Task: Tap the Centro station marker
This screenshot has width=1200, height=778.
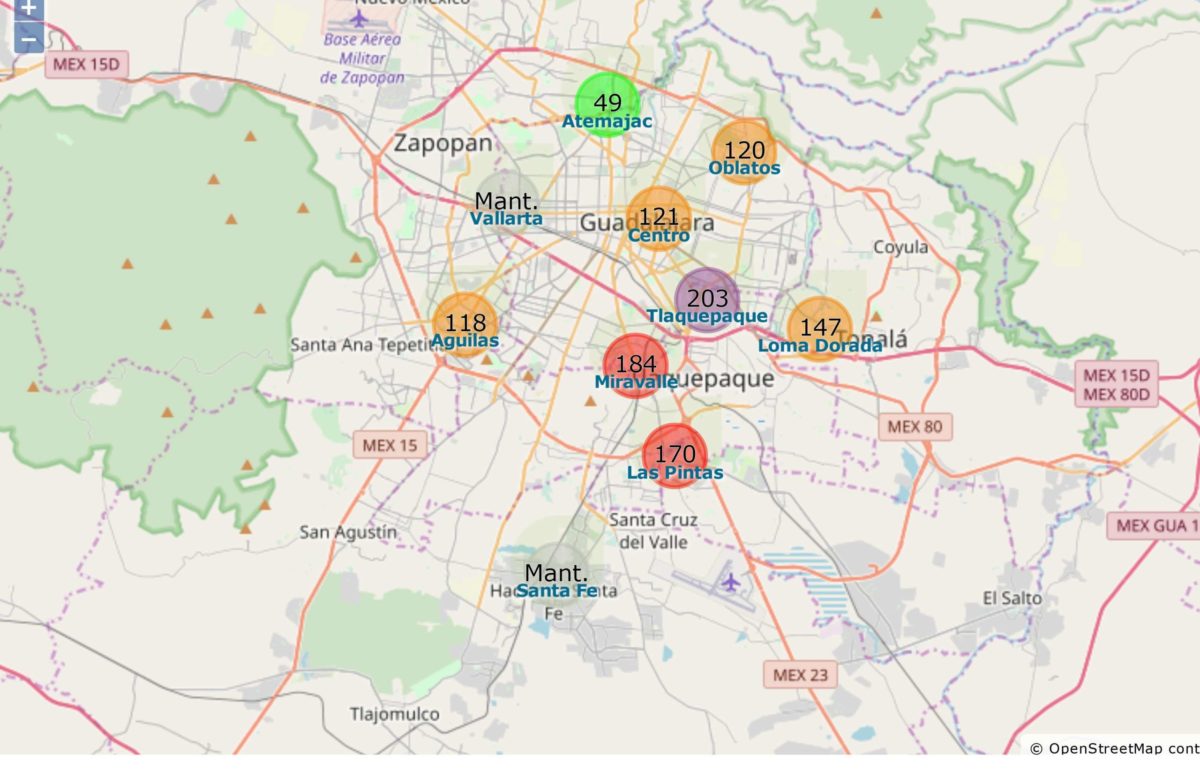Action: tap(659, 218)
